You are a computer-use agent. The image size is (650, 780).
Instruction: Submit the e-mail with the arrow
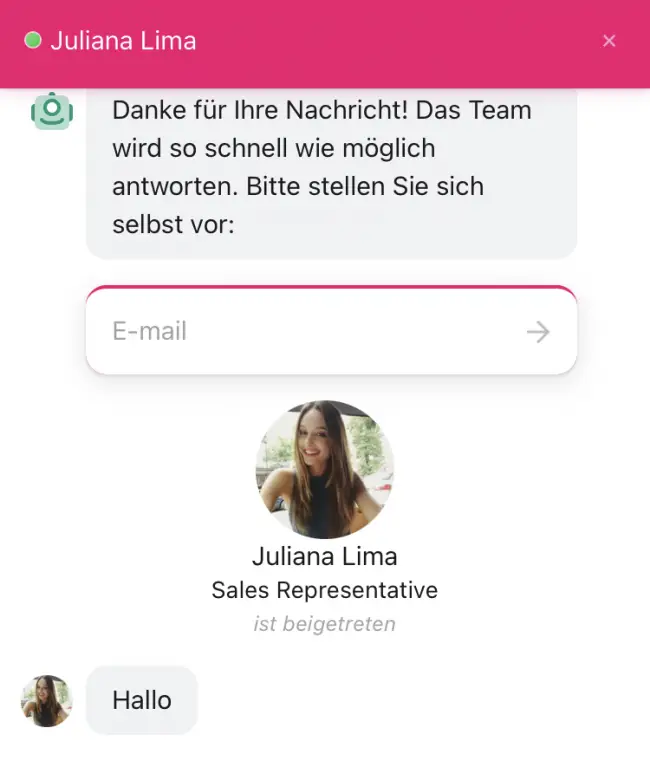pos(538,332)
